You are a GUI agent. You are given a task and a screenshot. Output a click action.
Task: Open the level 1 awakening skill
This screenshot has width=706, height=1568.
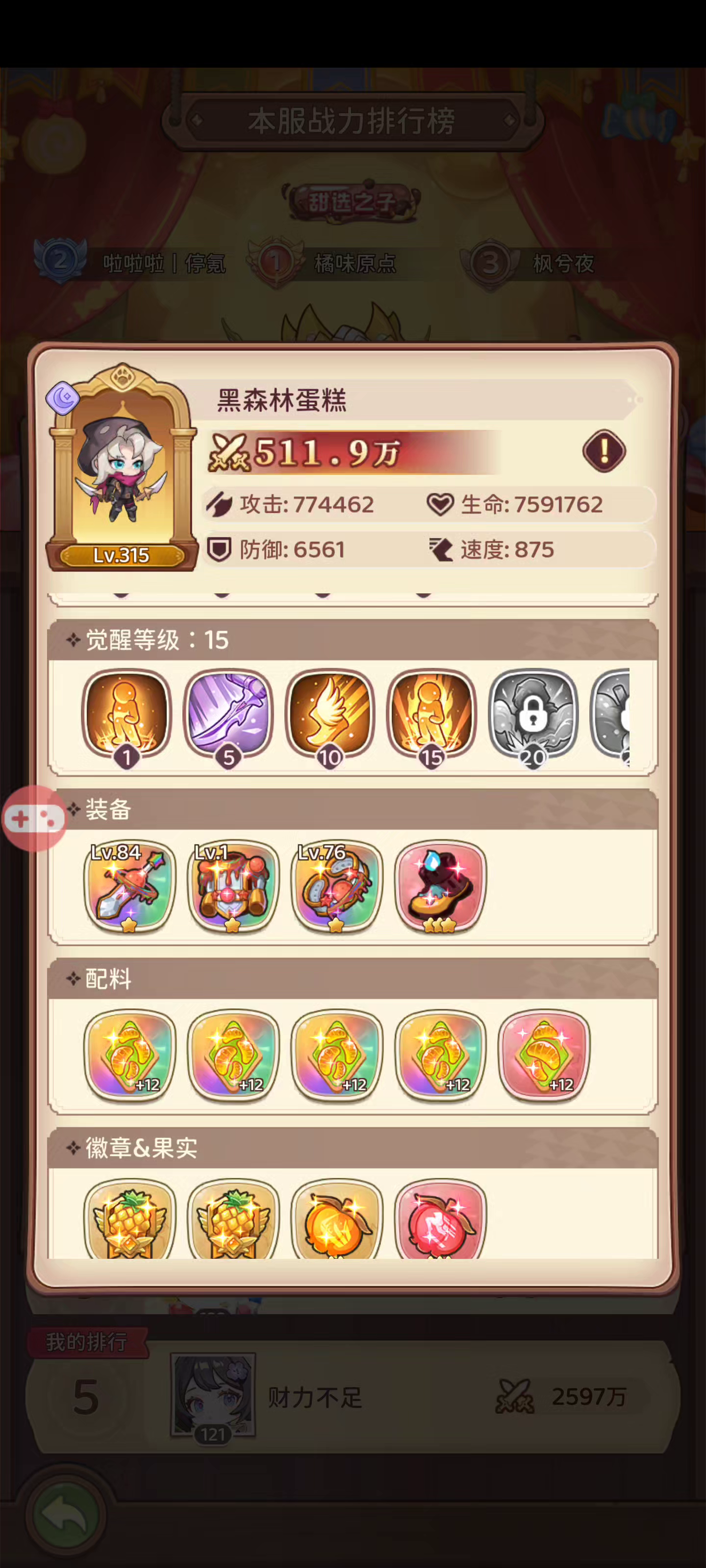(x=126, y=713)
